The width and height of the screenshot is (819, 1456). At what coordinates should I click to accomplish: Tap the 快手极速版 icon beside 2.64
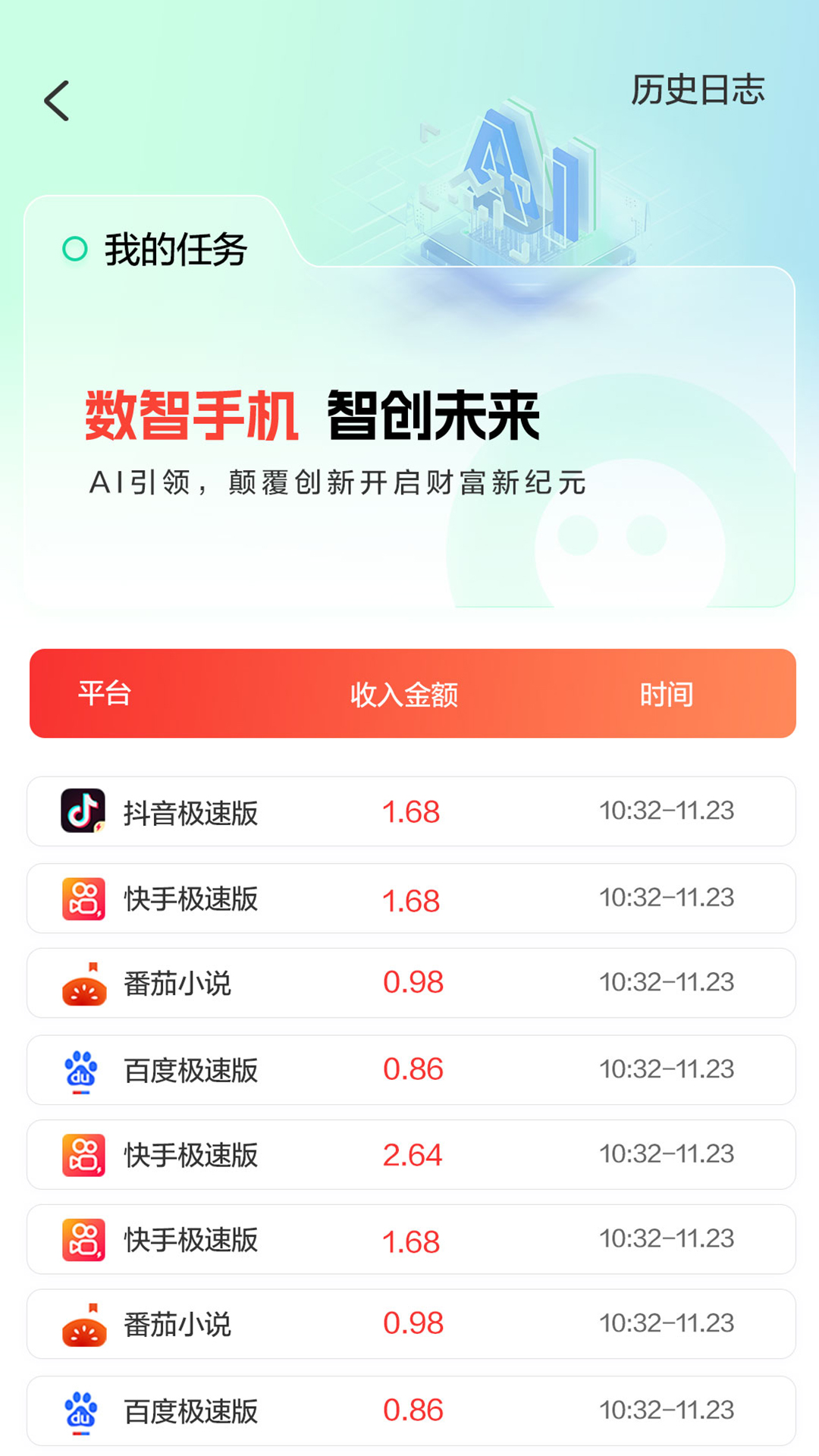tap(83, 1154)
